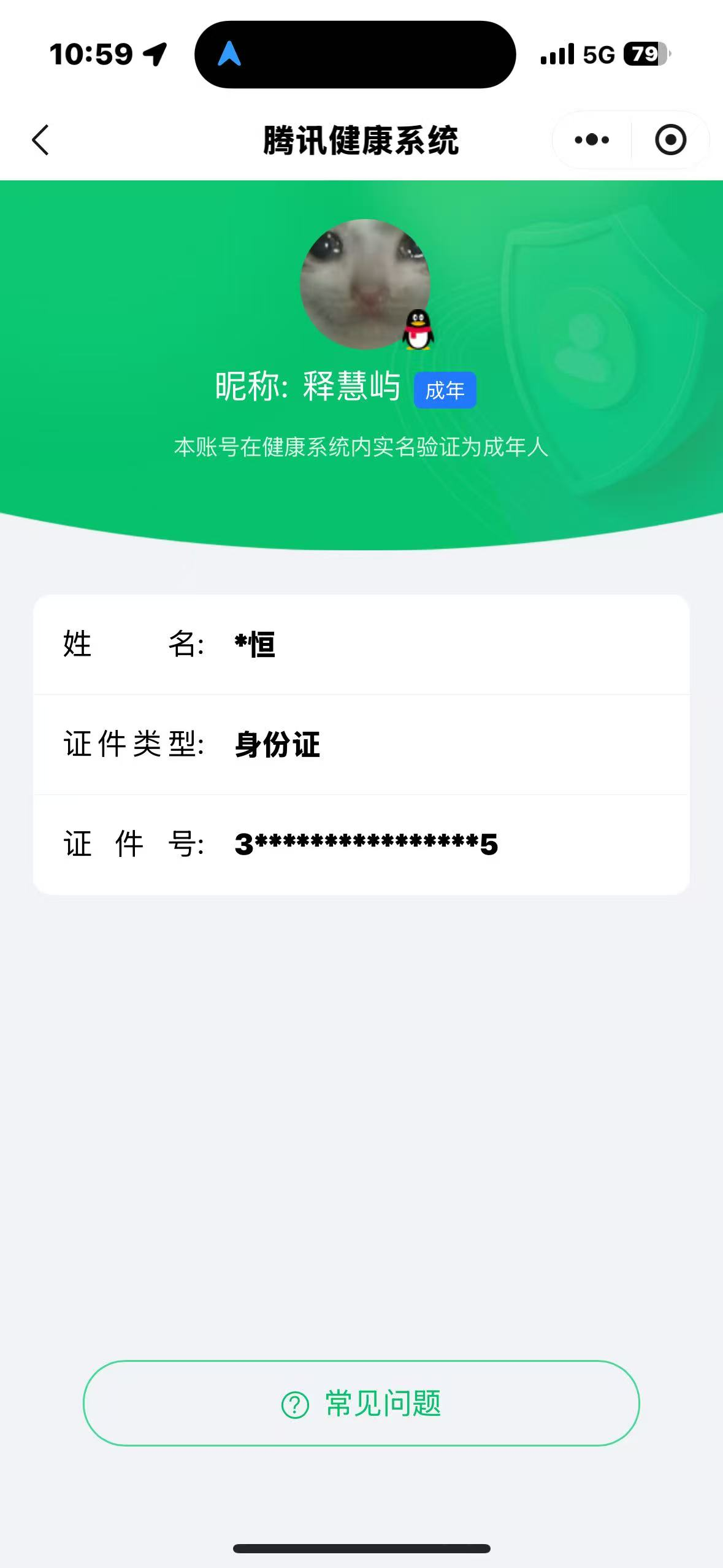Open the 常见问题 FAQ button
Screen dimensions: 723x1568
[x=361, y=1403]
